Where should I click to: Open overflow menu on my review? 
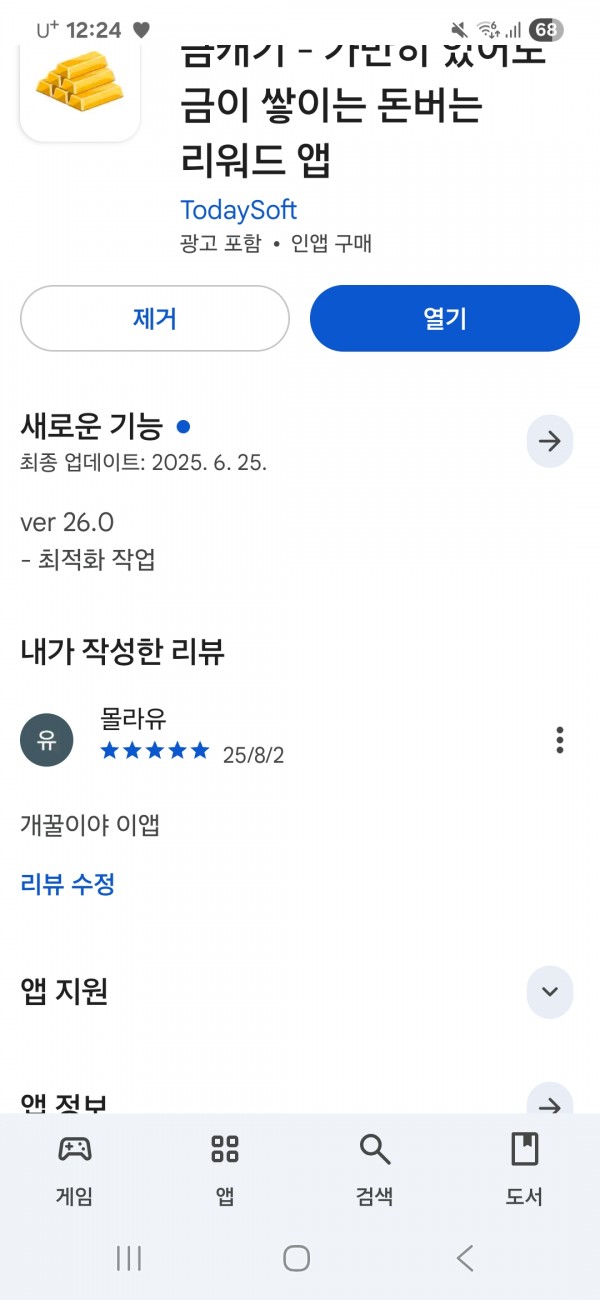click(x=560, y=740)
